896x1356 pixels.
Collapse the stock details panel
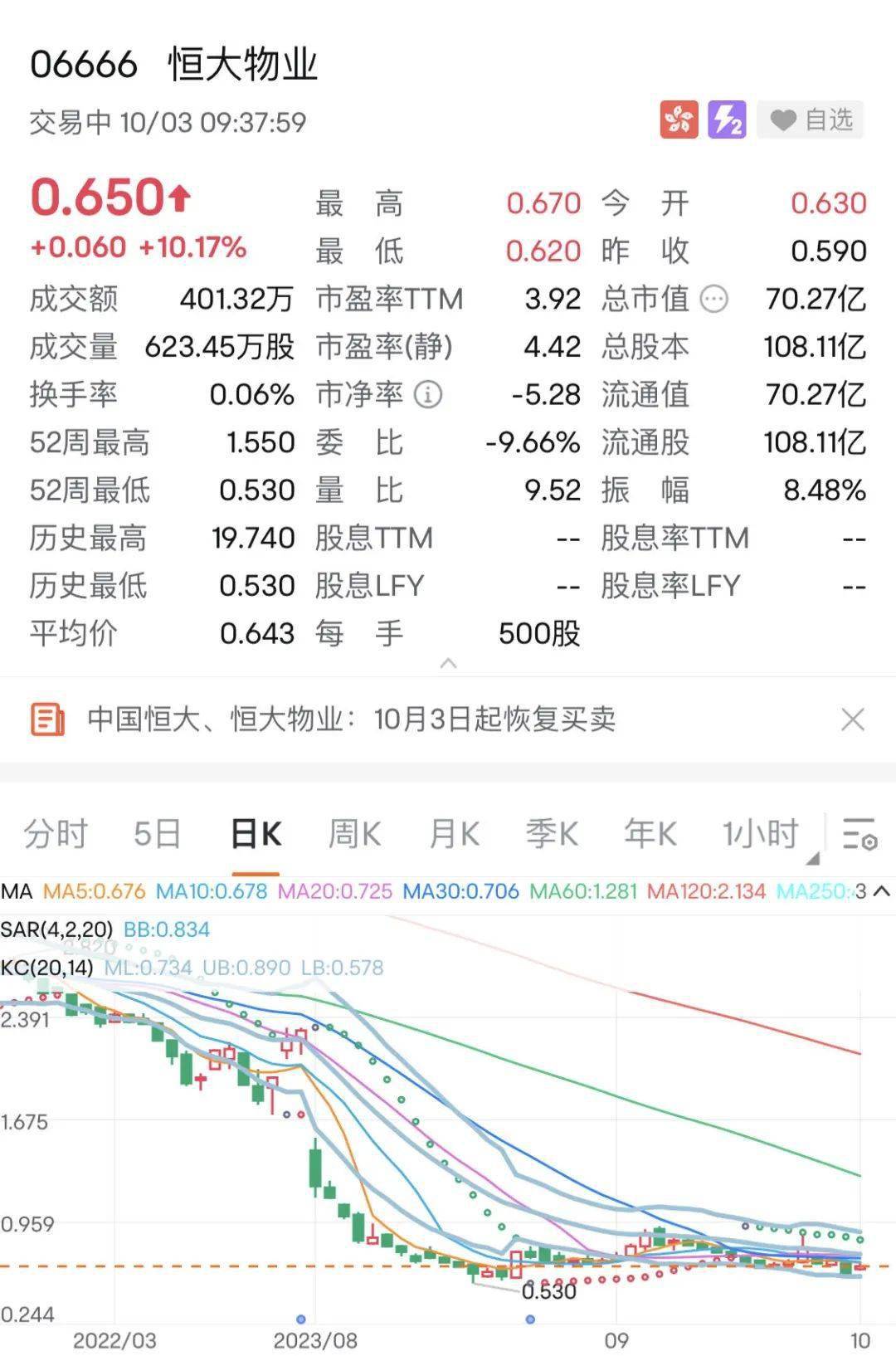(448, 663)
